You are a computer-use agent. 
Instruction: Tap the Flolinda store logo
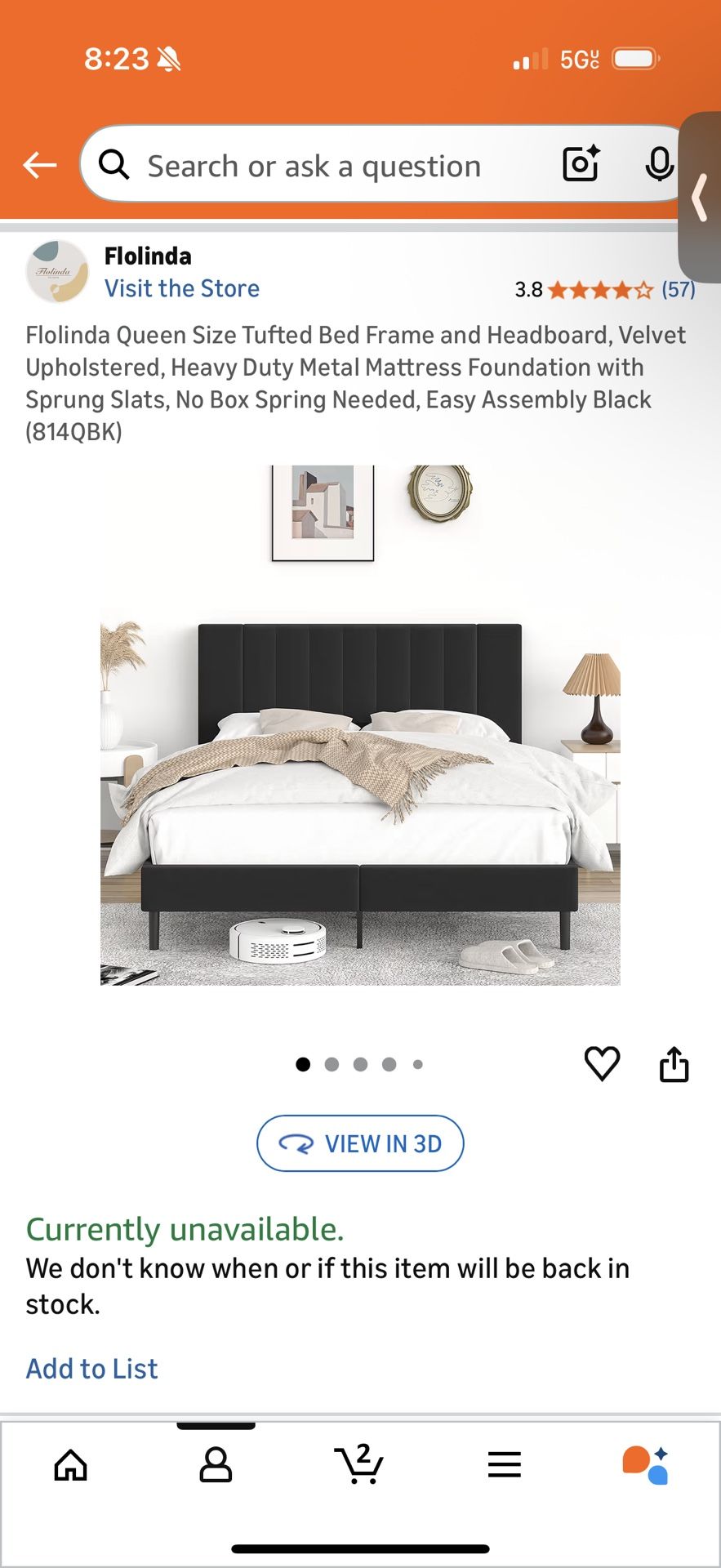click(x=56, y=270)
